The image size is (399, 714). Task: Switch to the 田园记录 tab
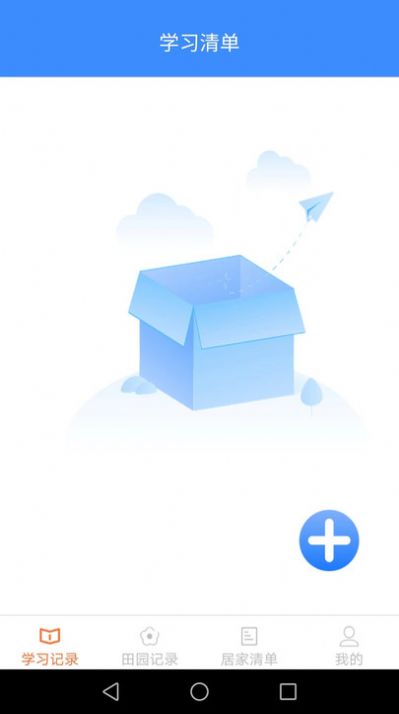(x=149, y=647)
